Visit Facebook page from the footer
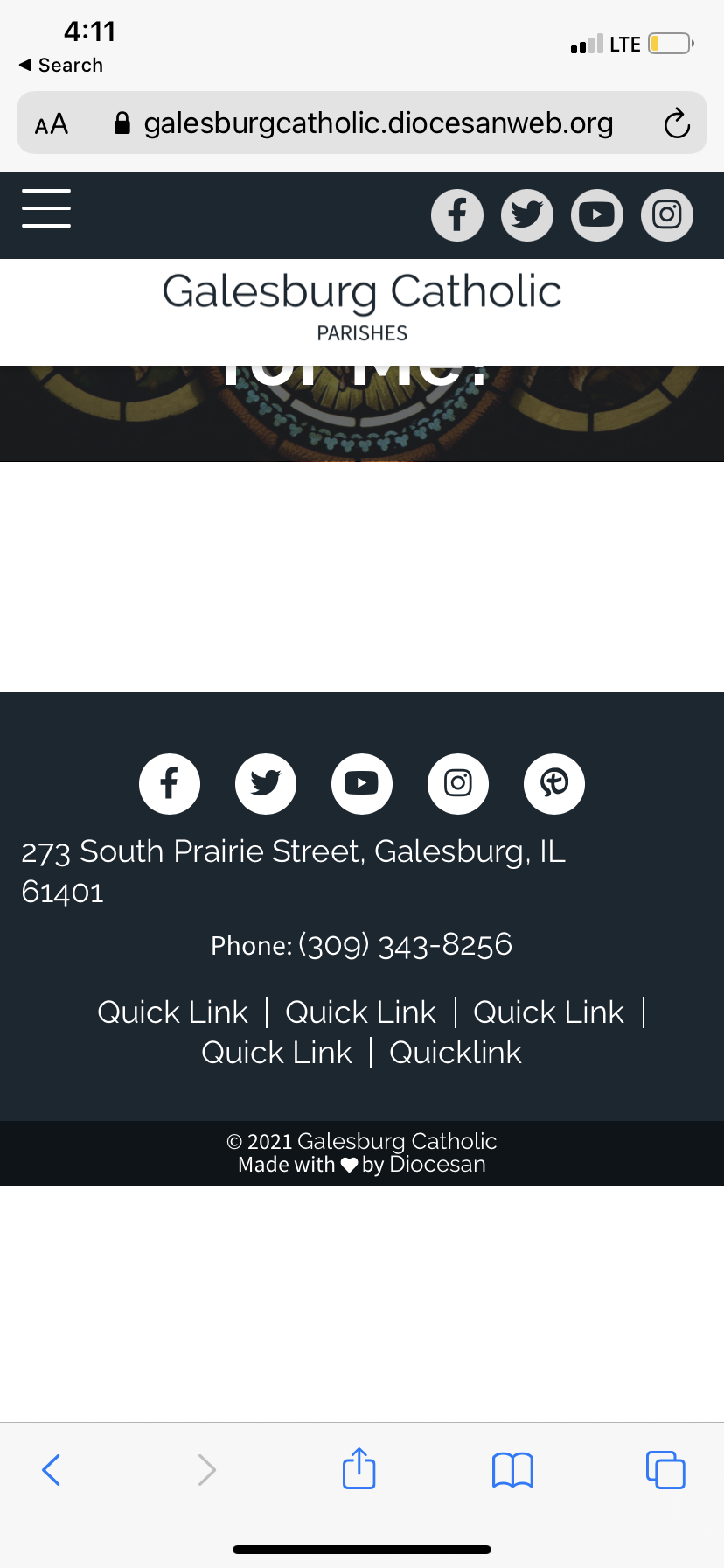 click(x=170, y=783)
